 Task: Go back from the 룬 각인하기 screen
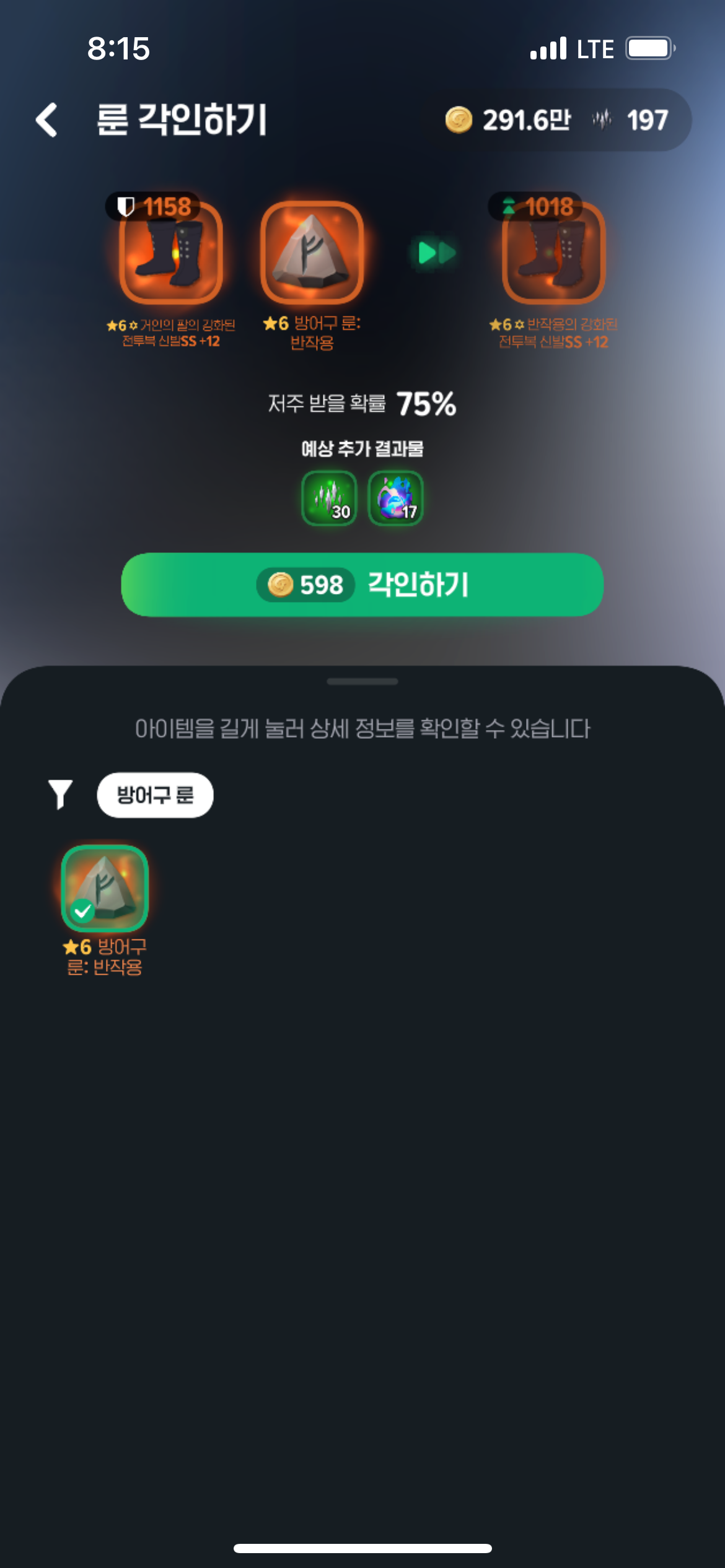coord(47,120)
